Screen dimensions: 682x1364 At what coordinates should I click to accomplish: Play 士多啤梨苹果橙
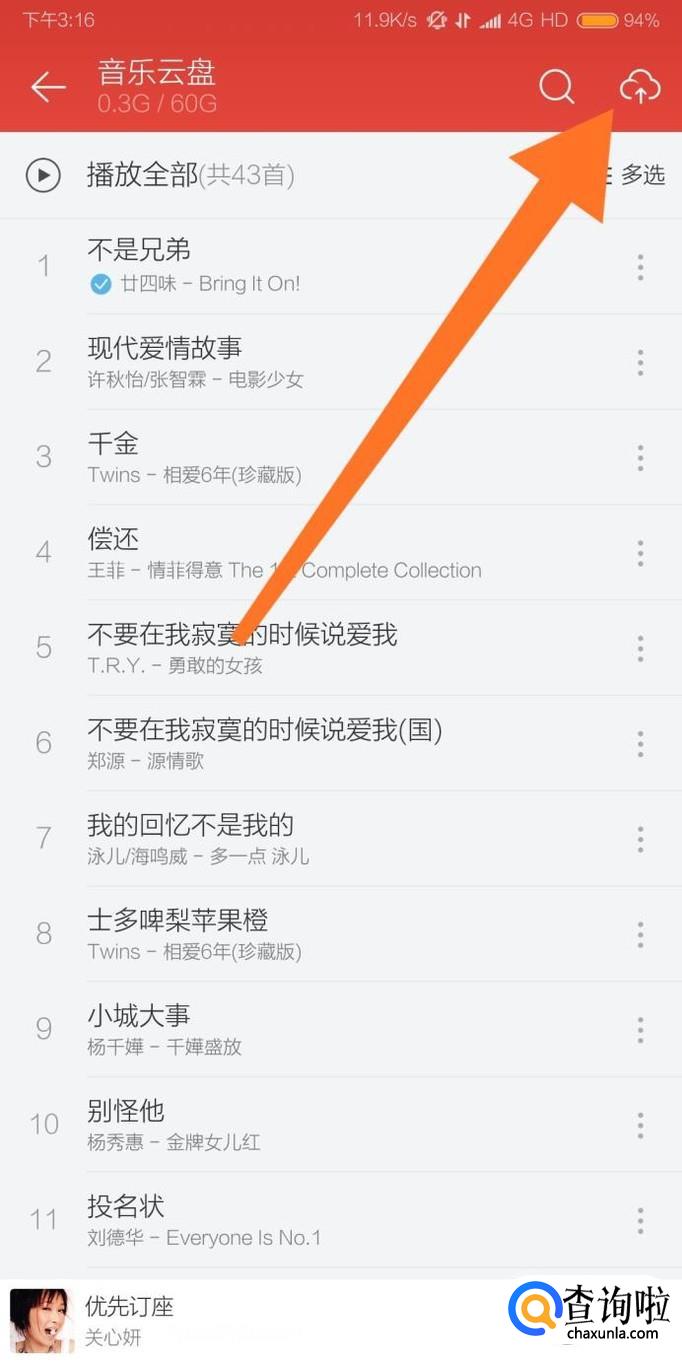[x=300, y=933]
